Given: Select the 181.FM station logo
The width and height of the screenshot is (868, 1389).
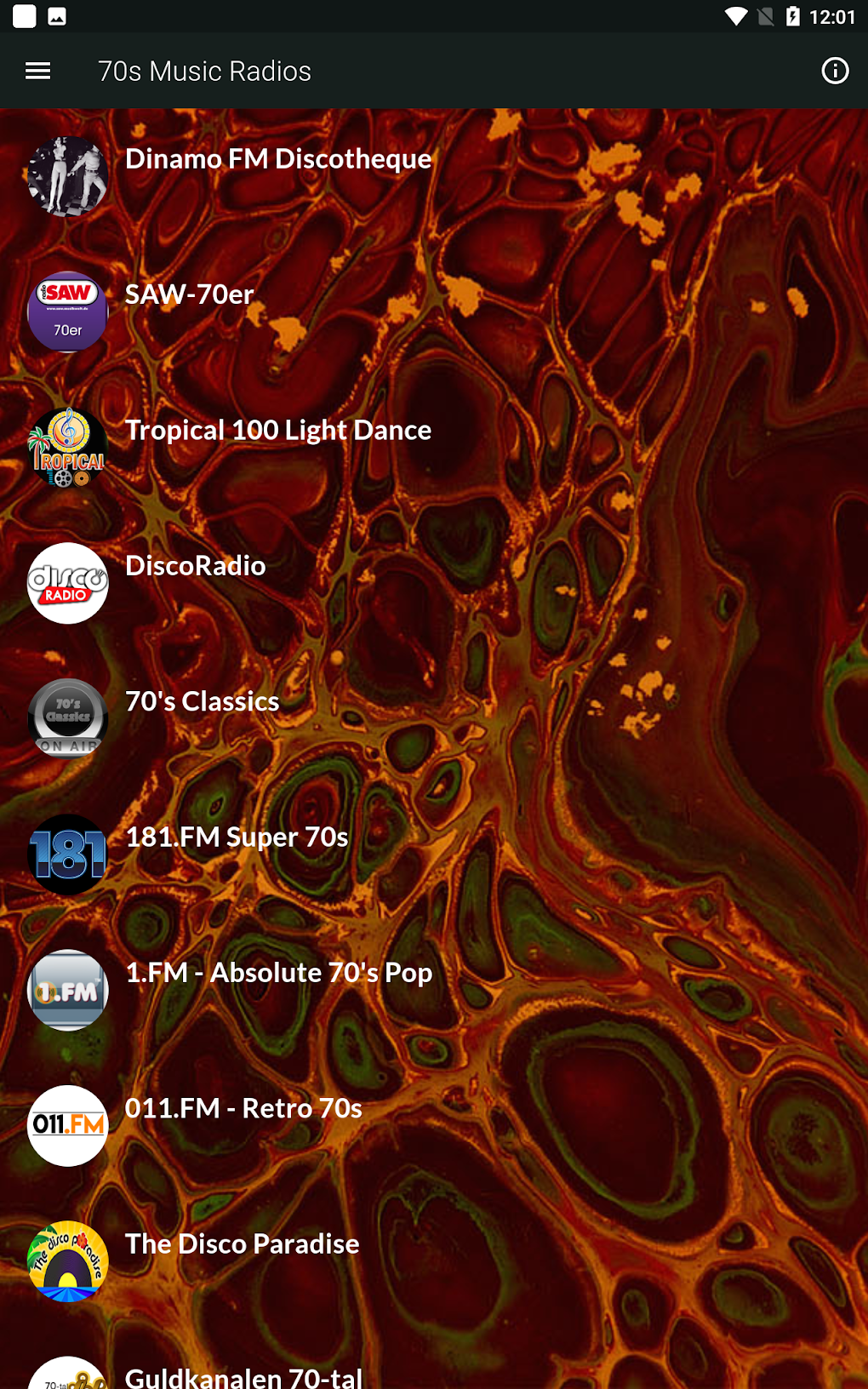Looking at the screenshot, I should click(67, 854).
